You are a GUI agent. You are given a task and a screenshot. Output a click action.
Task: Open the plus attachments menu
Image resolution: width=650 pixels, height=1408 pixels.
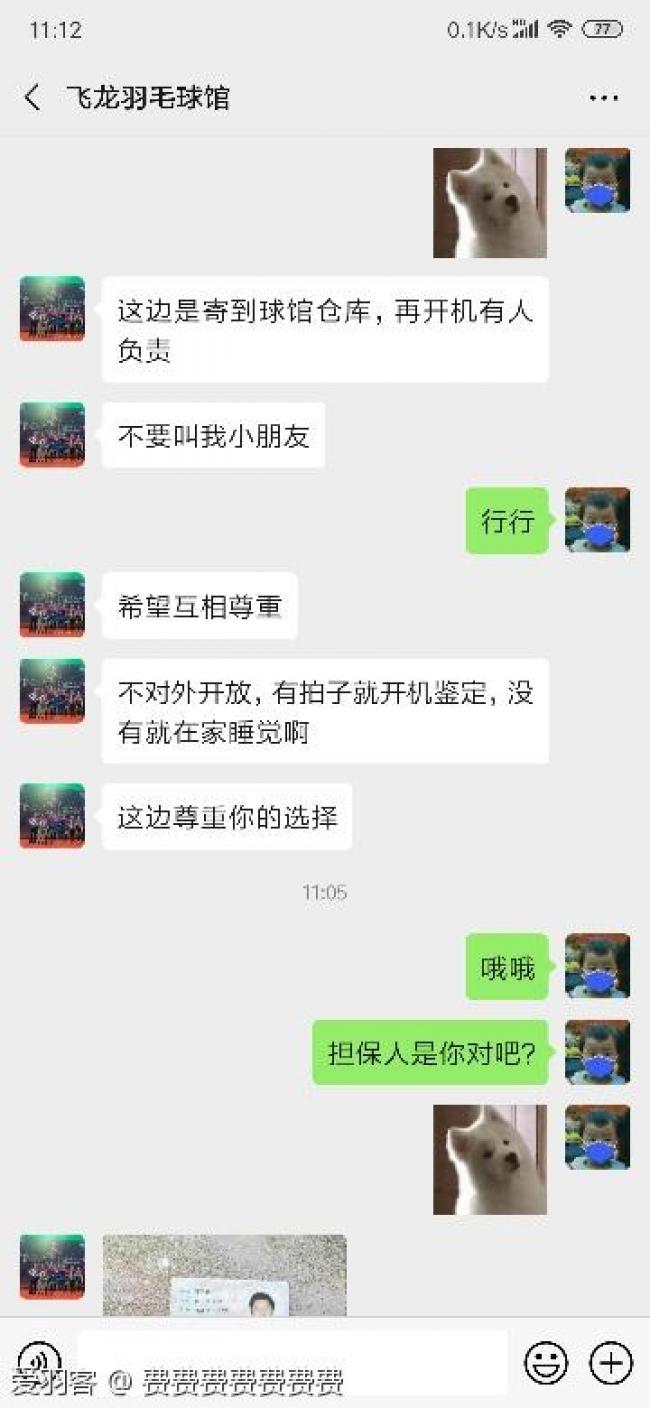610,1362
